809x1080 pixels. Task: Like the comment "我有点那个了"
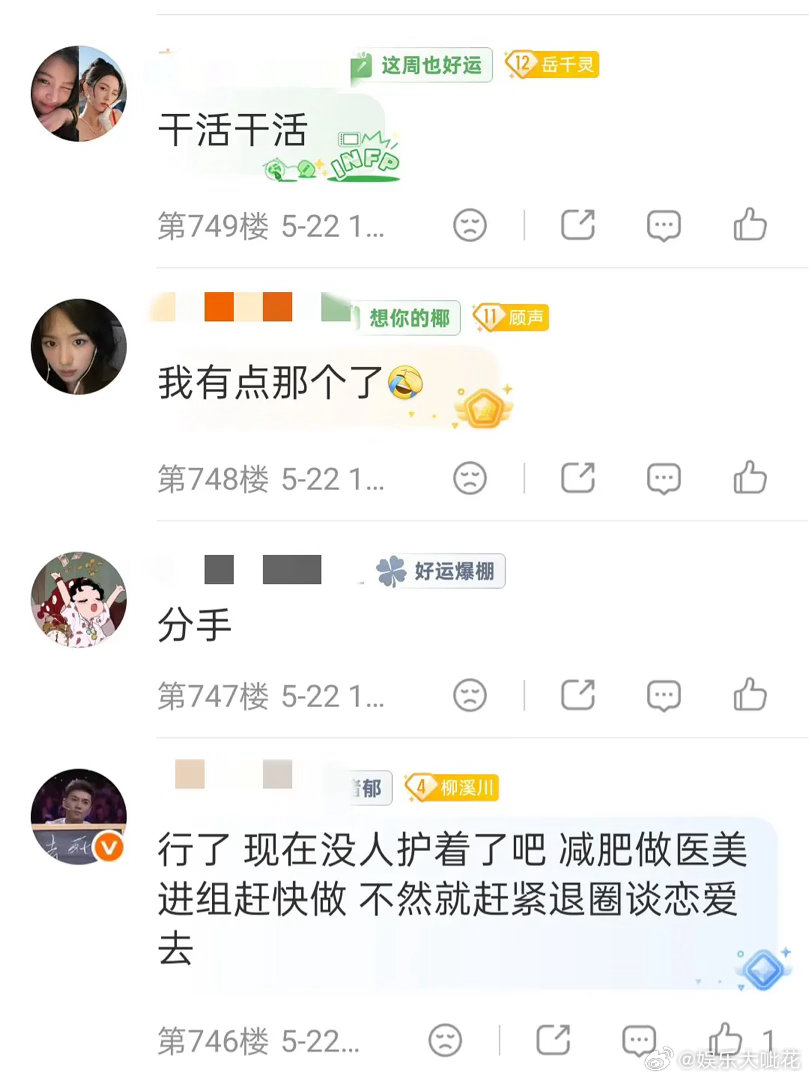(750, 477)
